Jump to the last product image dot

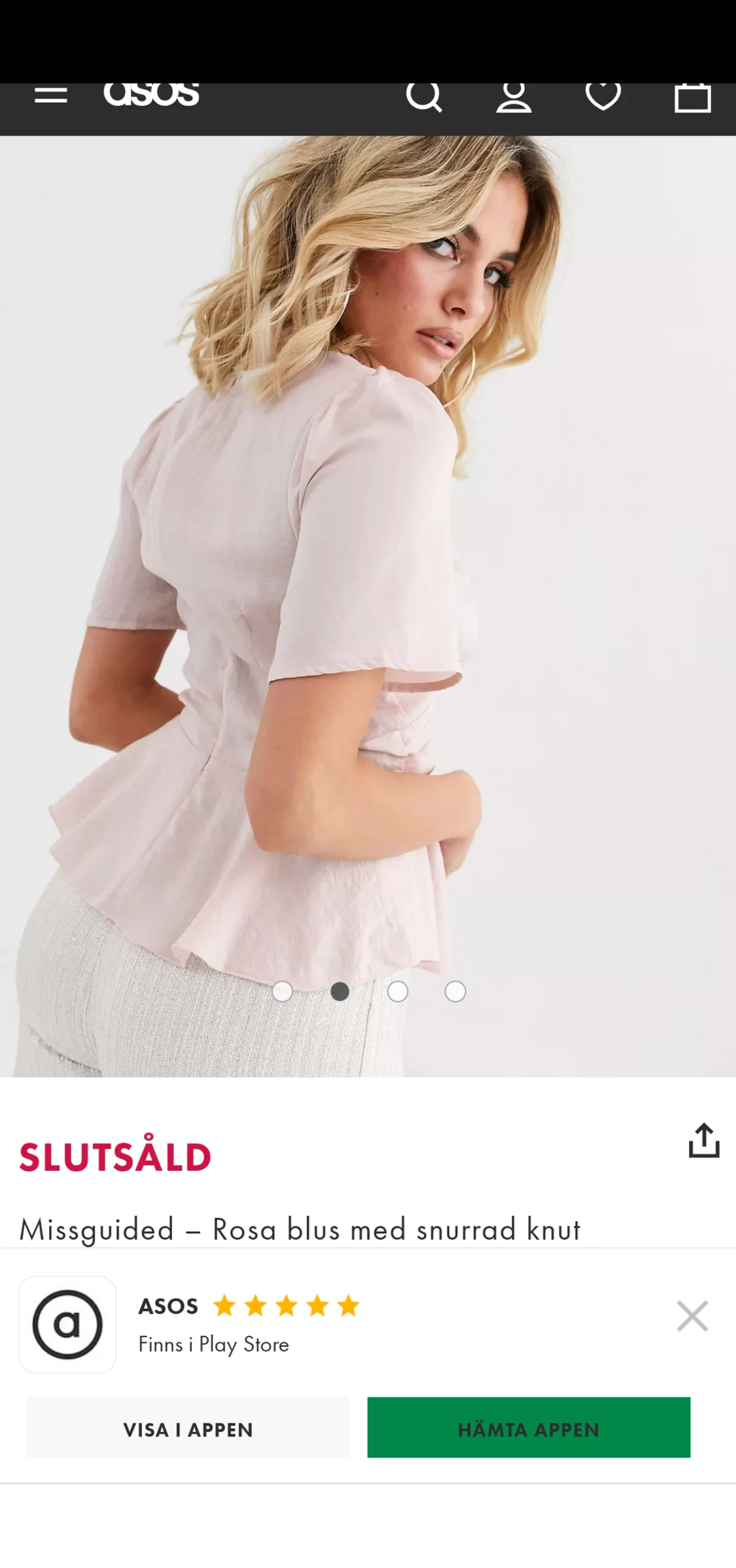point(455,991)
